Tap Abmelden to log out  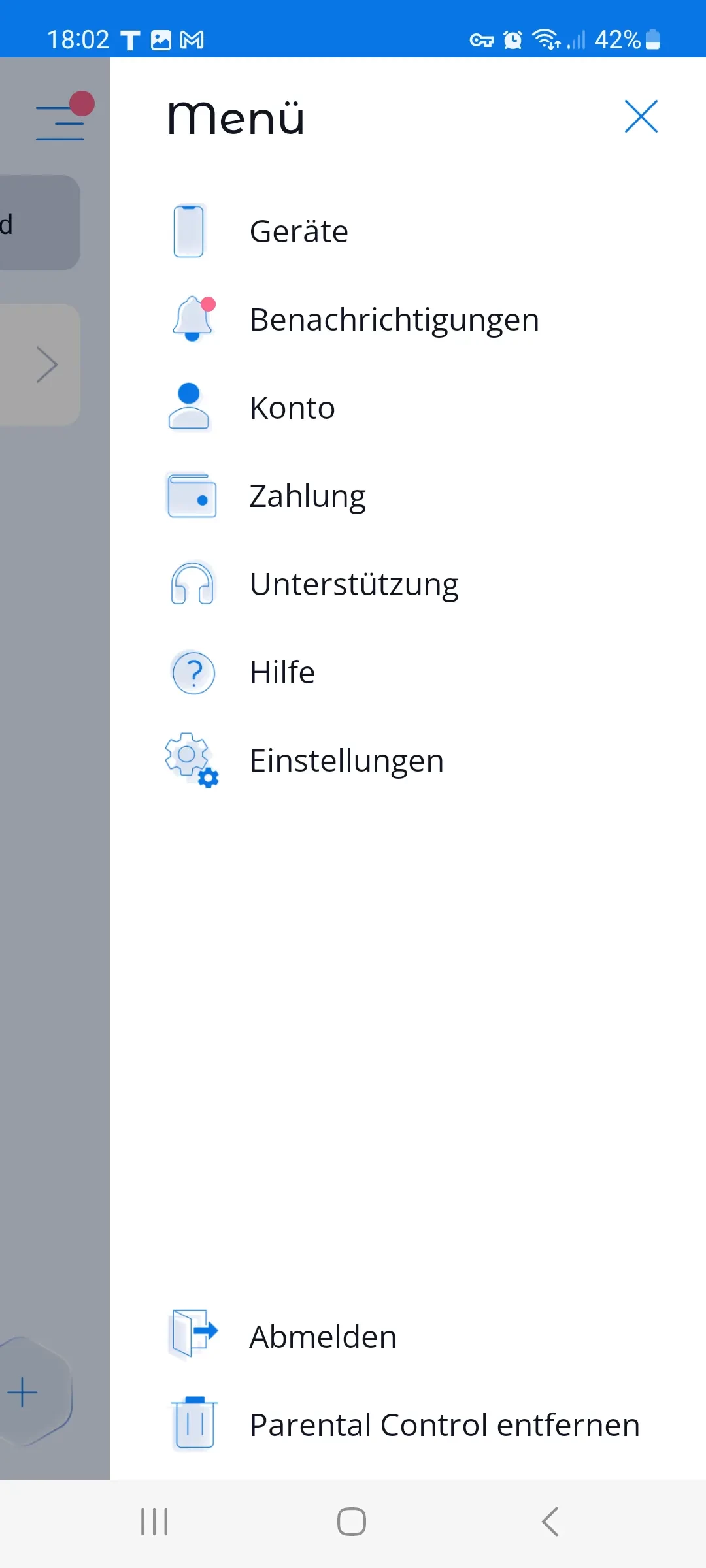click(323, 1337)
